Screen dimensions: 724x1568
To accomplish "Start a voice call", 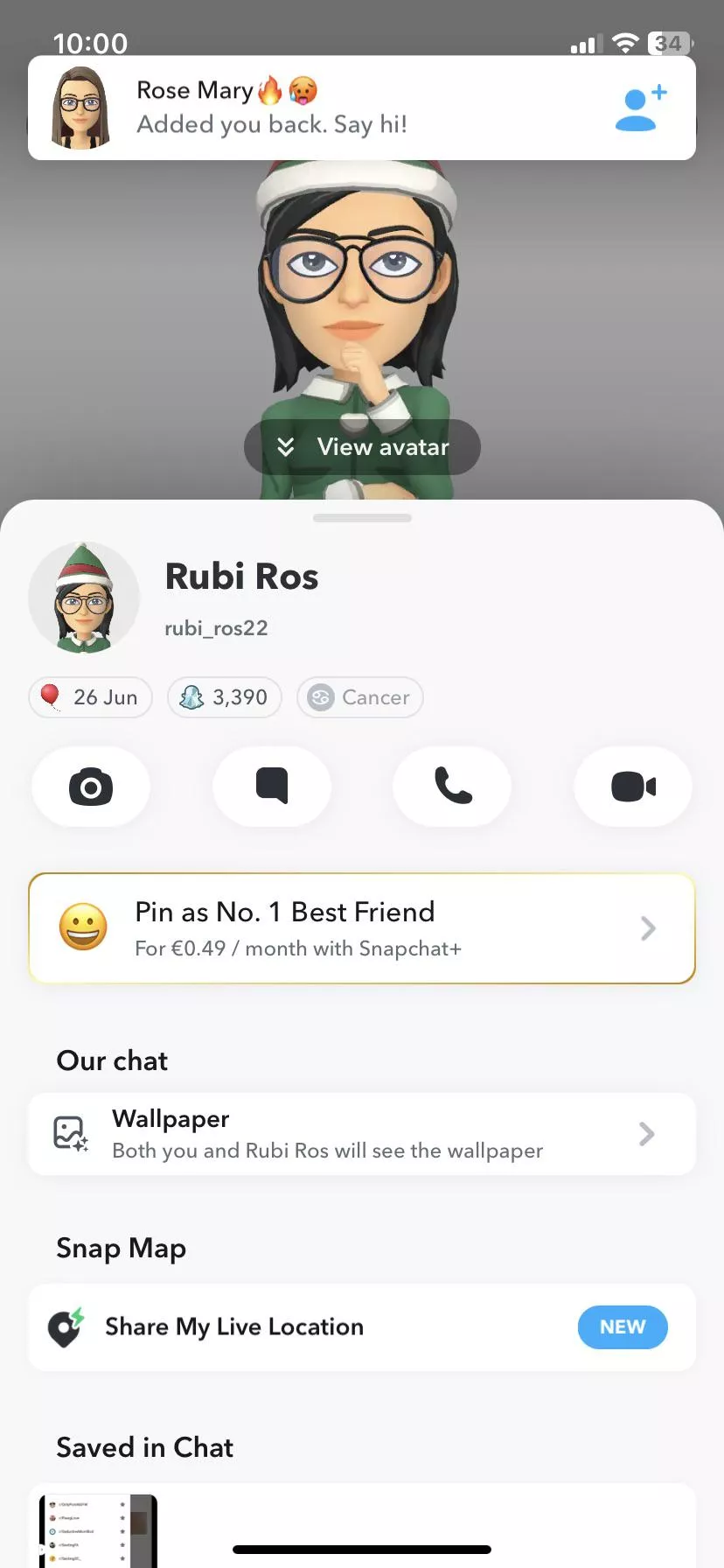I will (452, 787).
